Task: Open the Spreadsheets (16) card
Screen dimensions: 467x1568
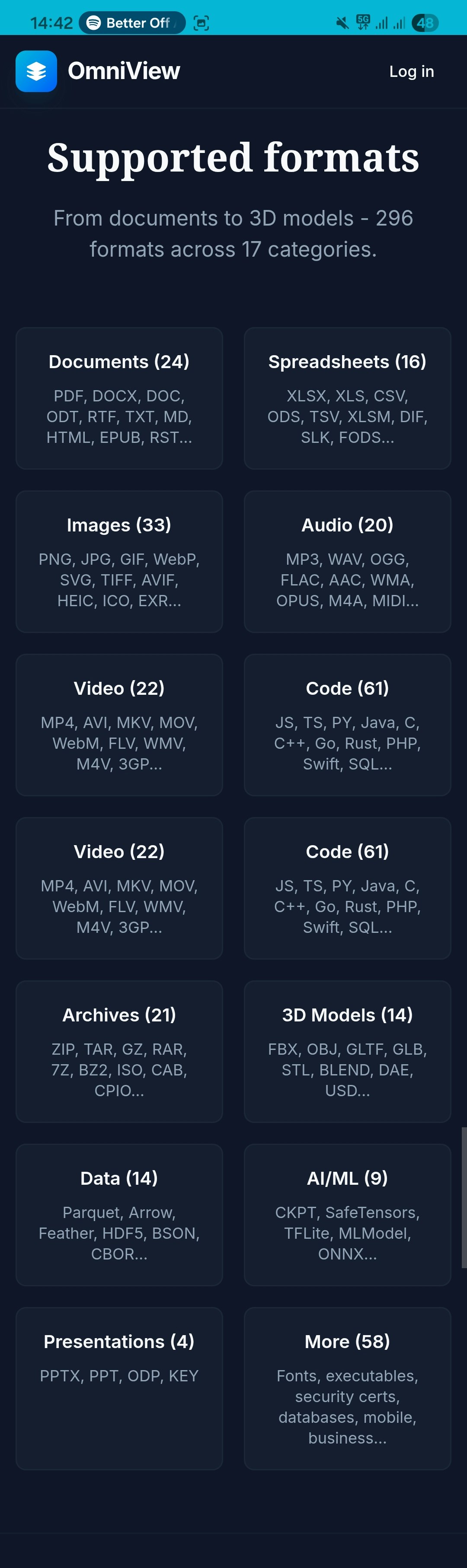Action: [347, 398]
